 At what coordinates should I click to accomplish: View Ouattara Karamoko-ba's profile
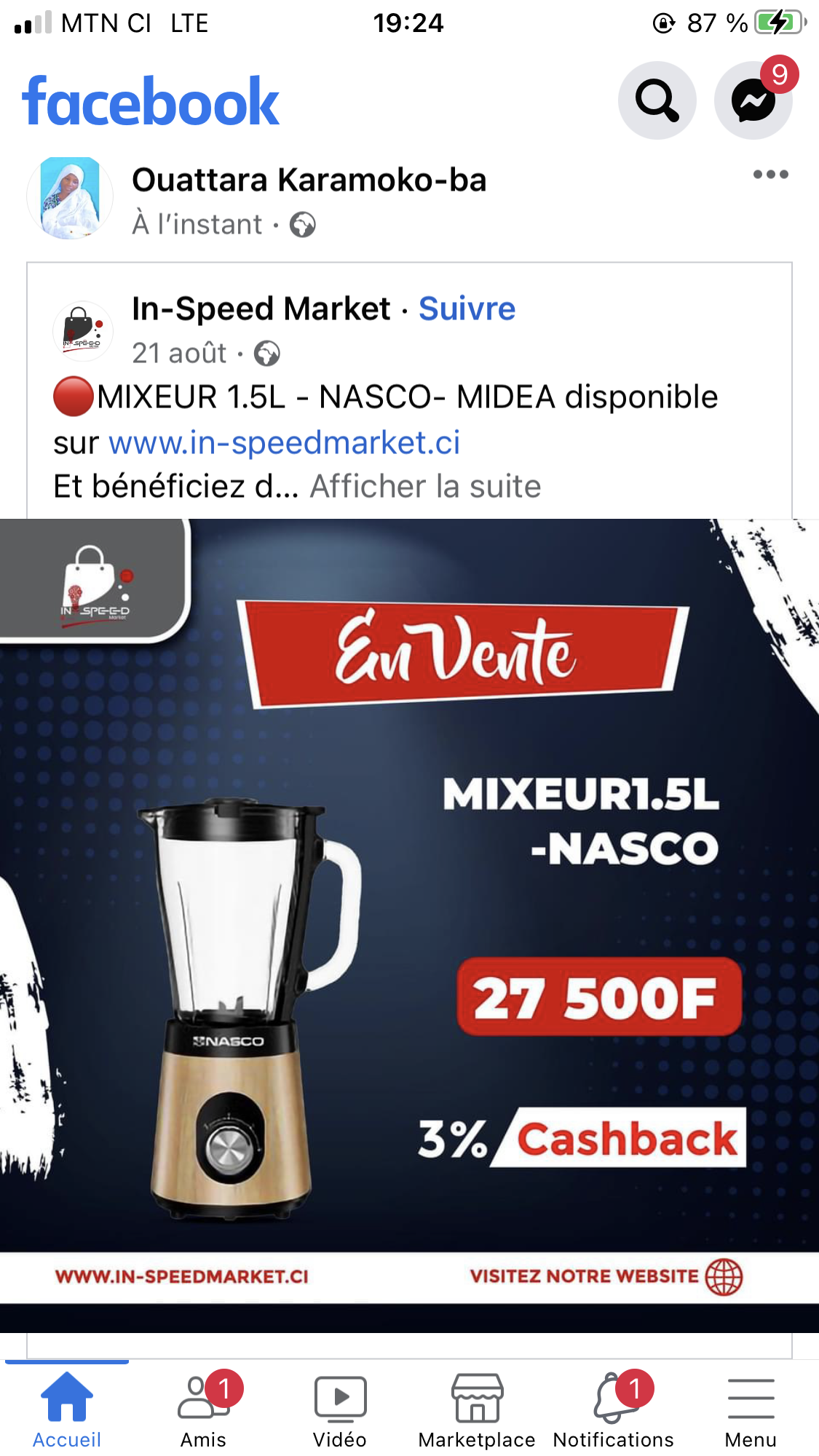coord(309,180)
